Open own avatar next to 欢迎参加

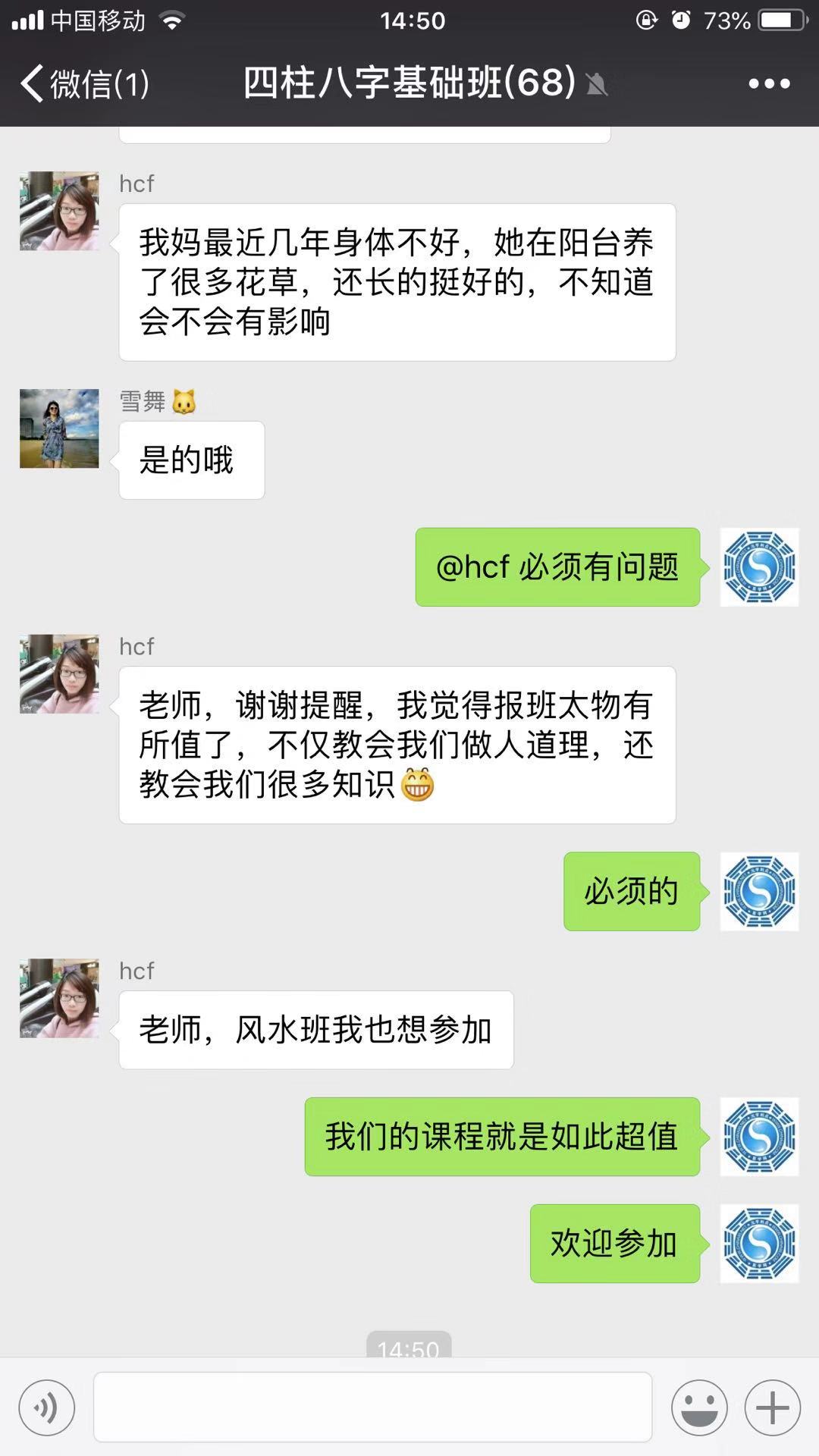[x=758, y=1244]
